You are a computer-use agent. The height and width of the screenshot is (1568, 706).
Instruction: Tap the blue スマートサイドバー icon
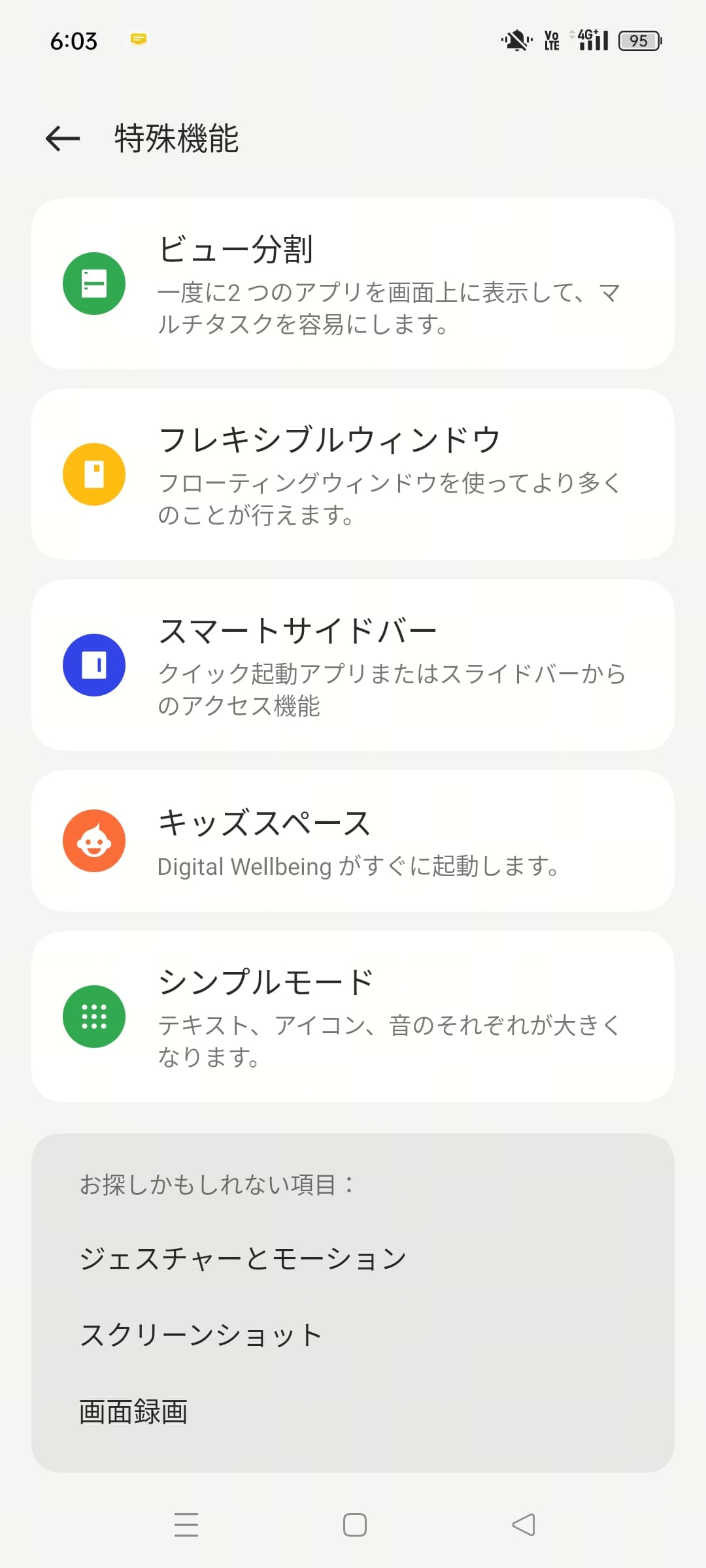93,664
